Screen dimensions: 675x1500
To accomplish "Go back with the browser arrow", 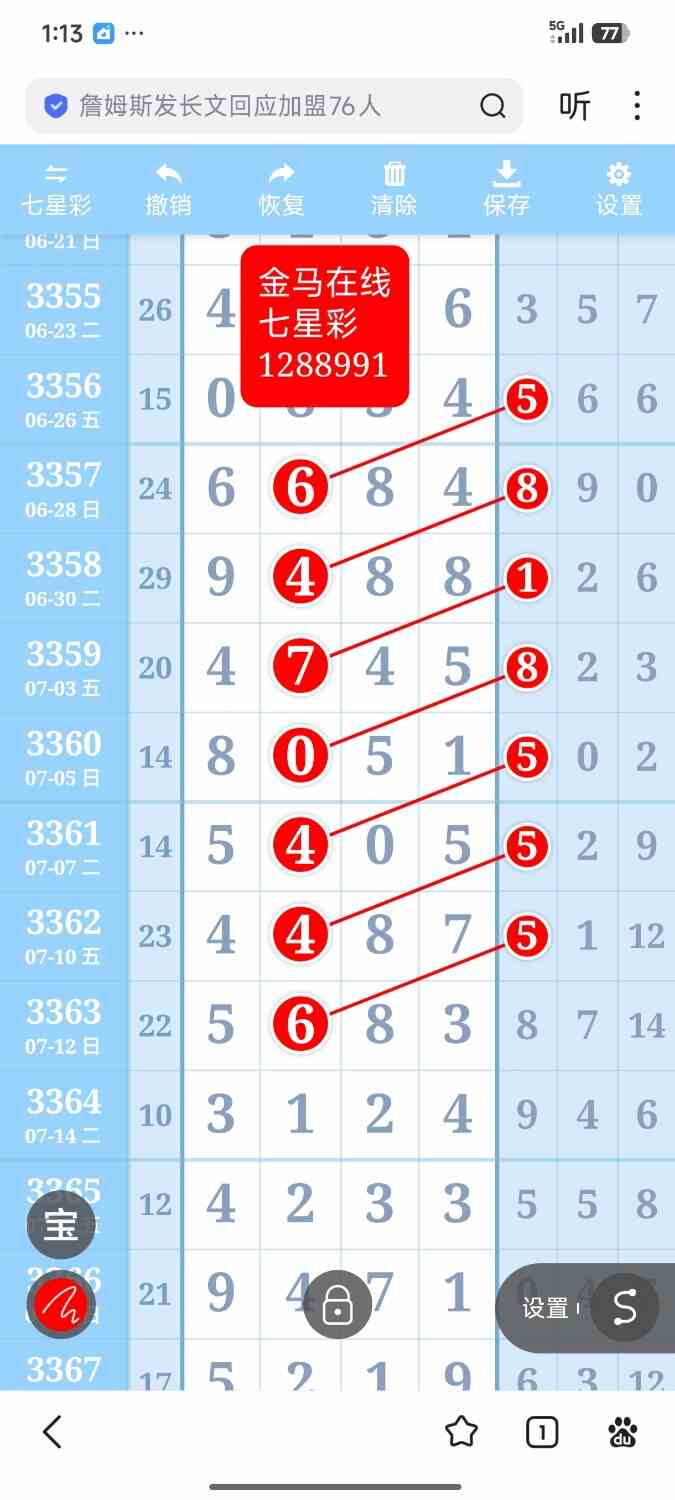I will click(53, 1433).
